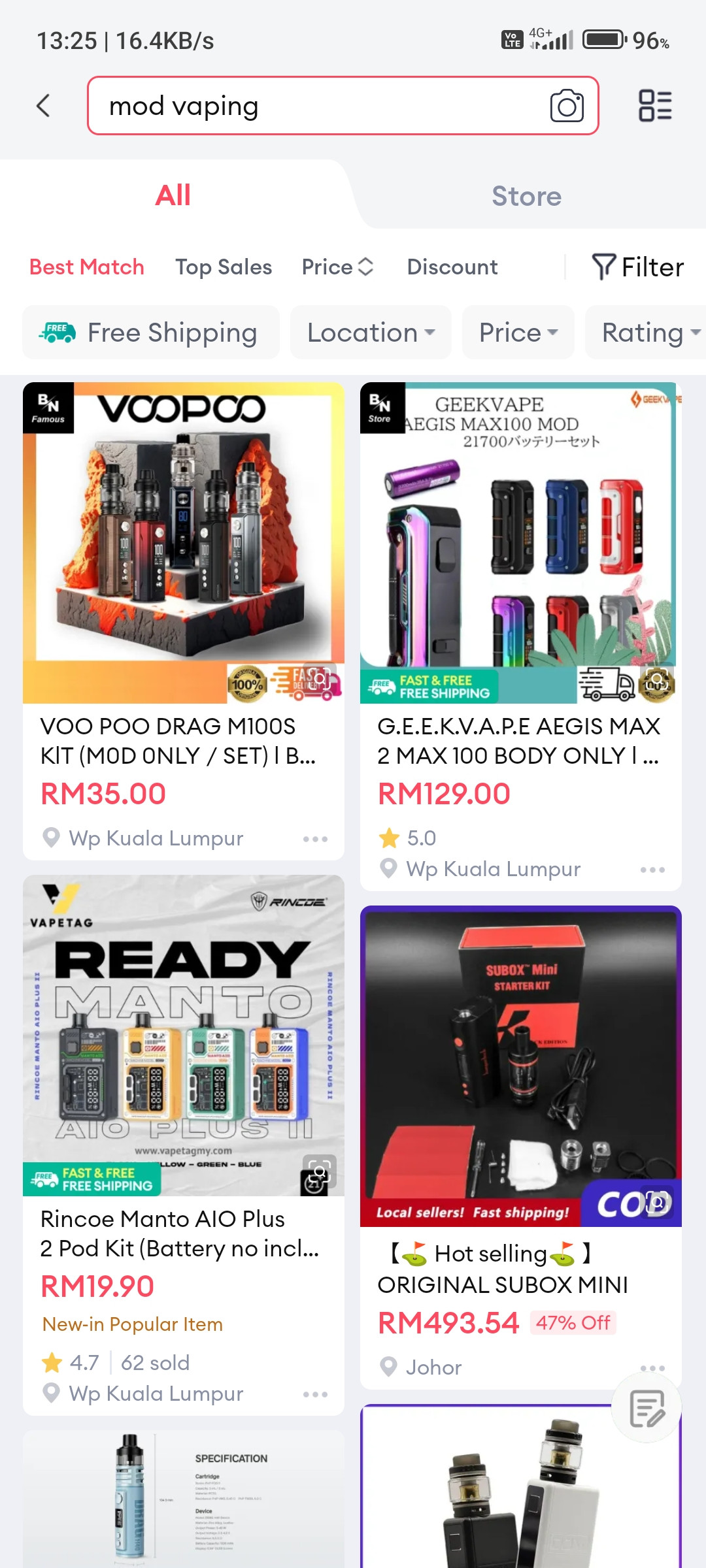Find similar items to VOO POO DRAG image
Image resolution: width=706 pixels, height=1568 pixels.
[x=320, y=679]
